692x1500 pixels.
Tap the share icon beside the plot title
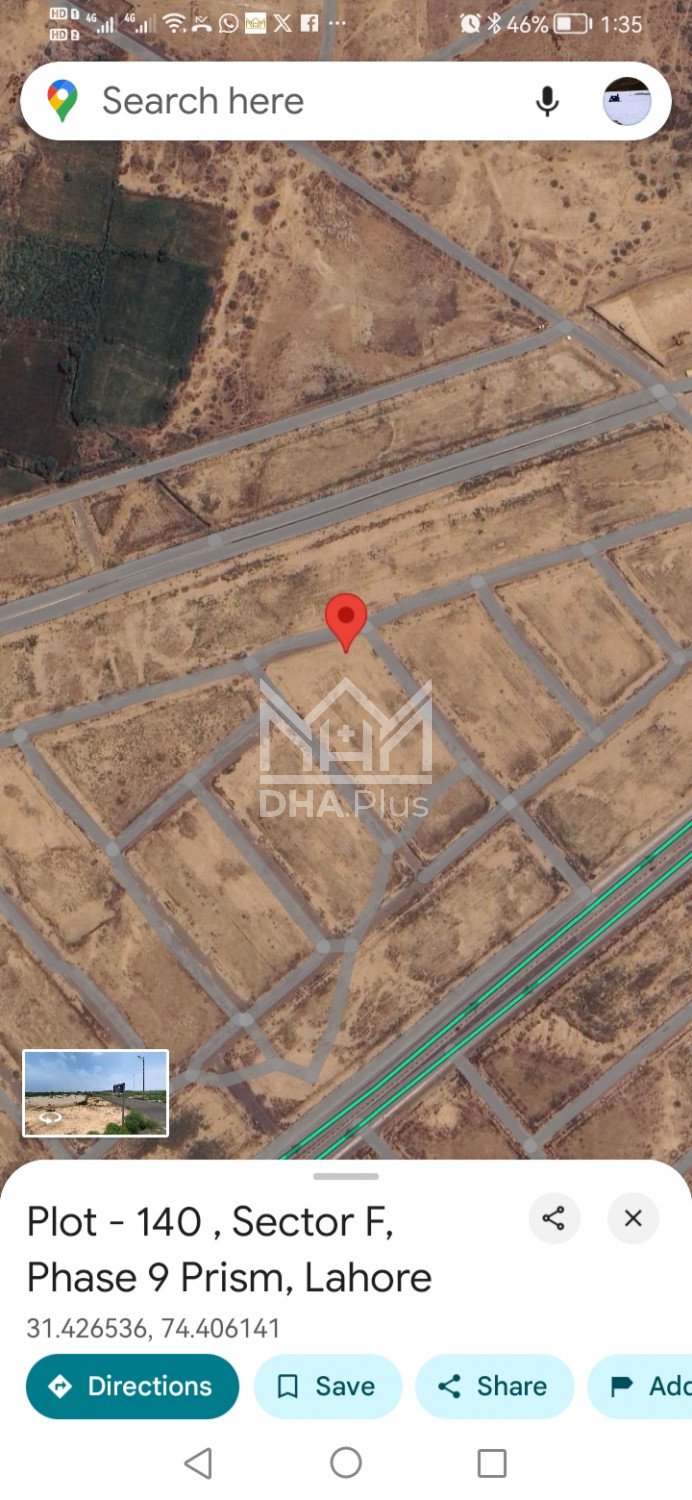click(x=553, y=1218)
